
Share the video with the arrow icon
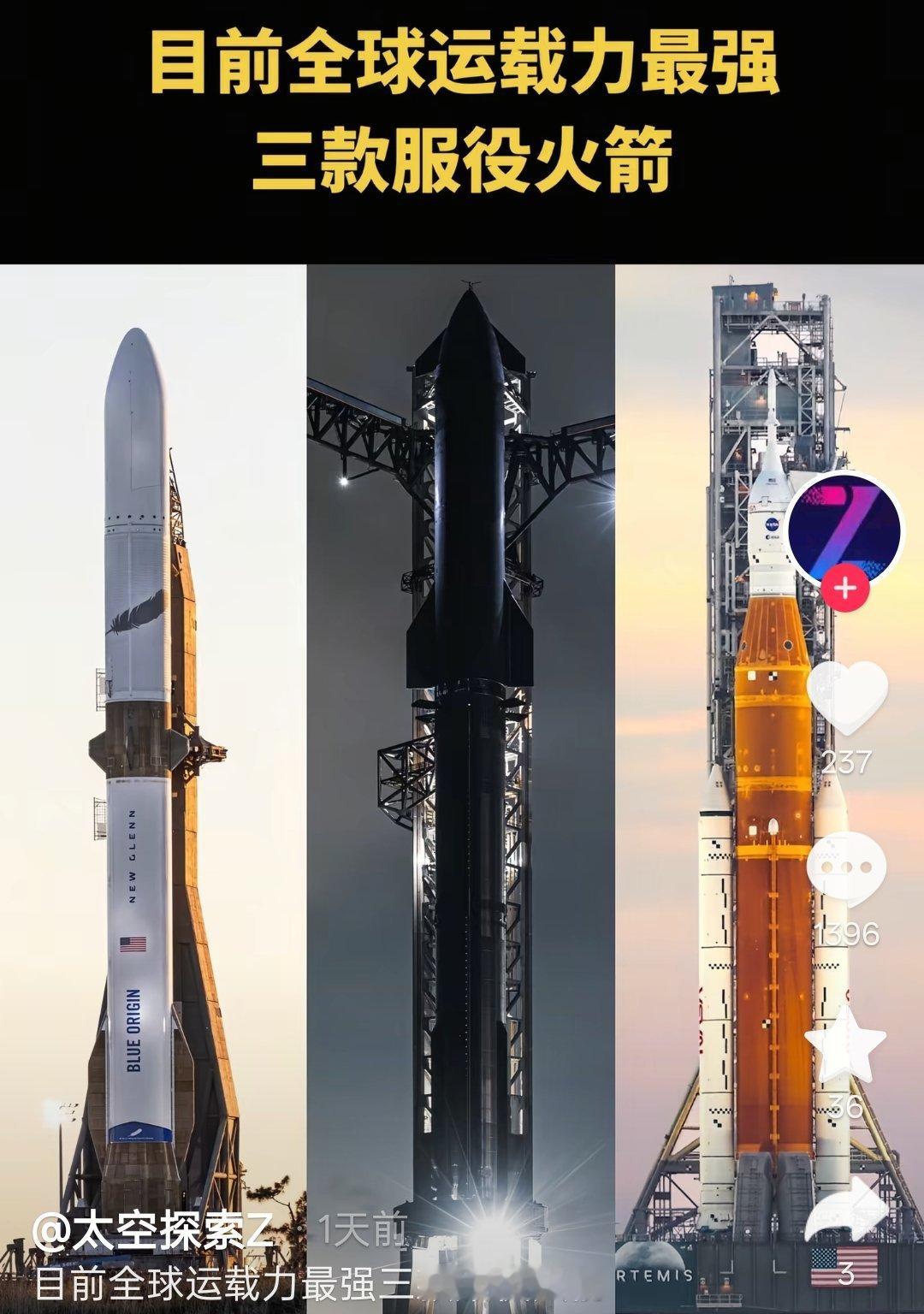tap(846, 1212)
